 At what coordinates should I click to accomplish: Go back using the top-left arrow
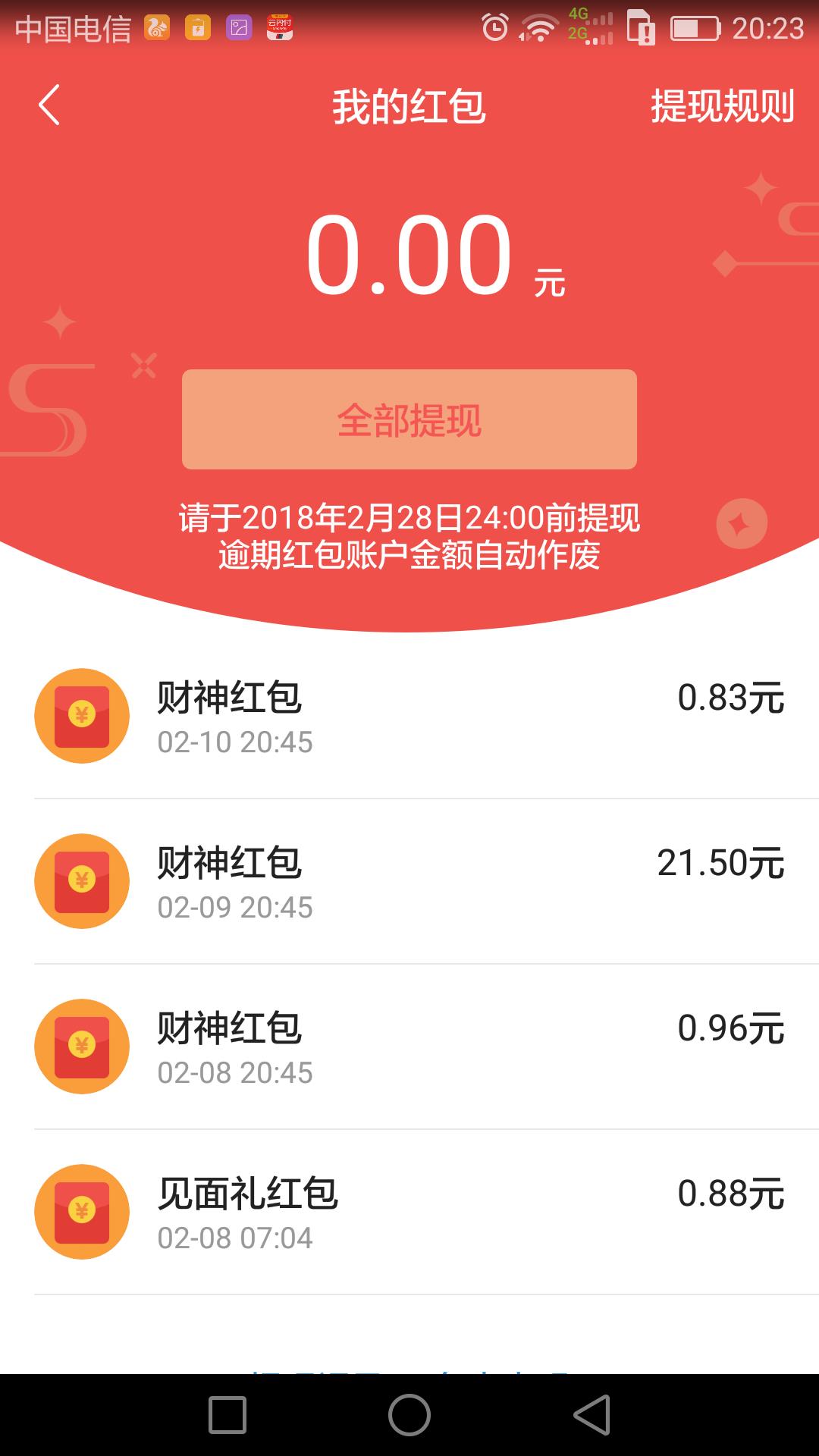coord(49,105)
